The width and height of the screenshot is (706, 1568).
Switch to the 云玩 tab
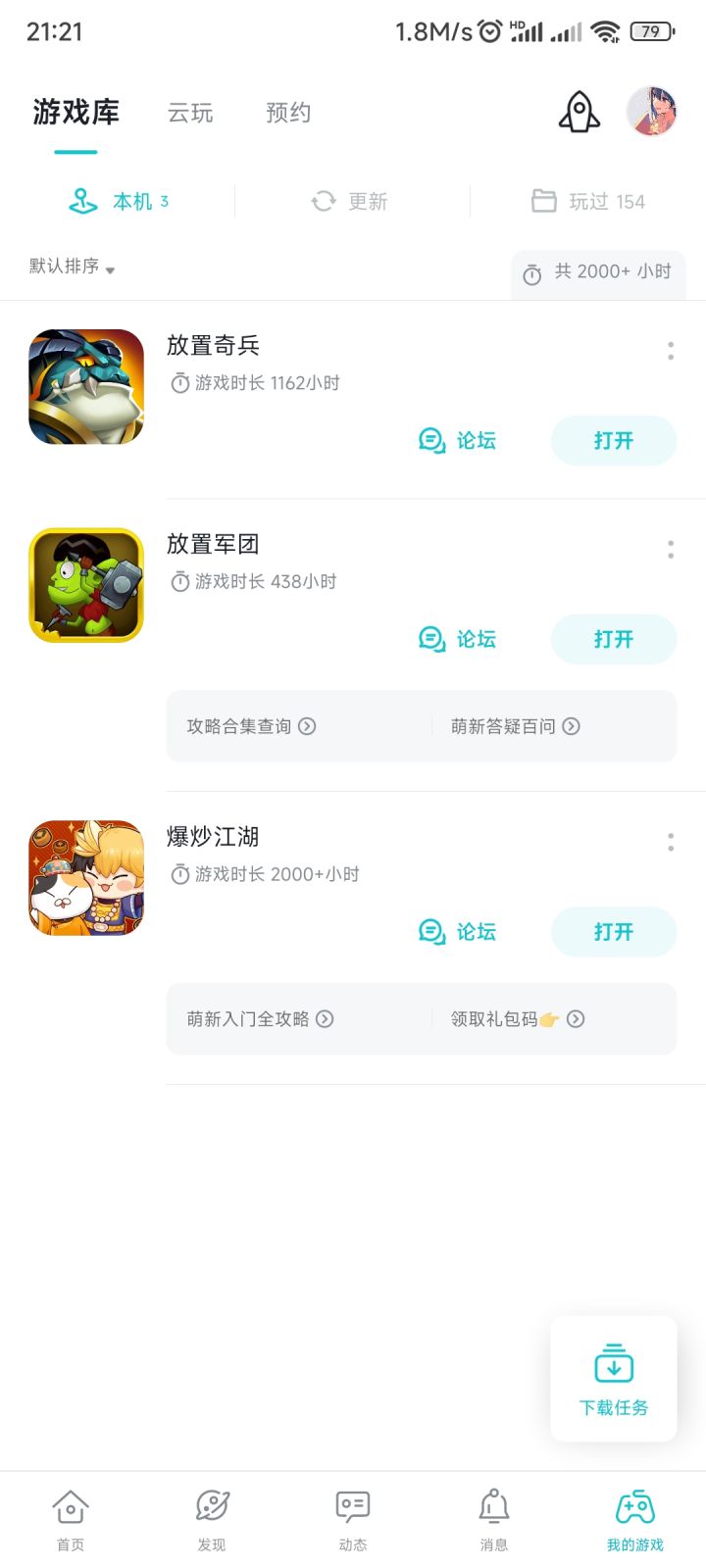pyautogui.click(x=190, y=113)
